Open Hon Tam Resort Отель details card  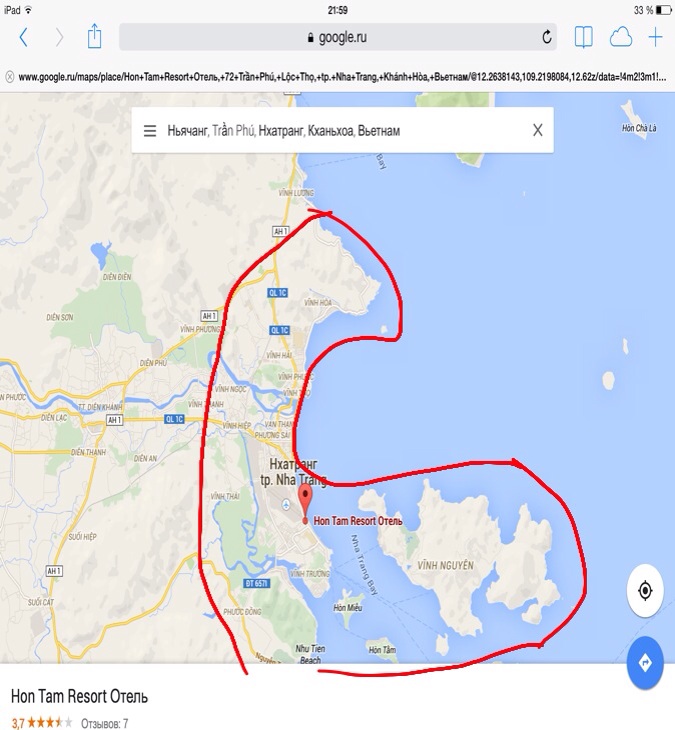pyautogui.click(x=80, y=696)
